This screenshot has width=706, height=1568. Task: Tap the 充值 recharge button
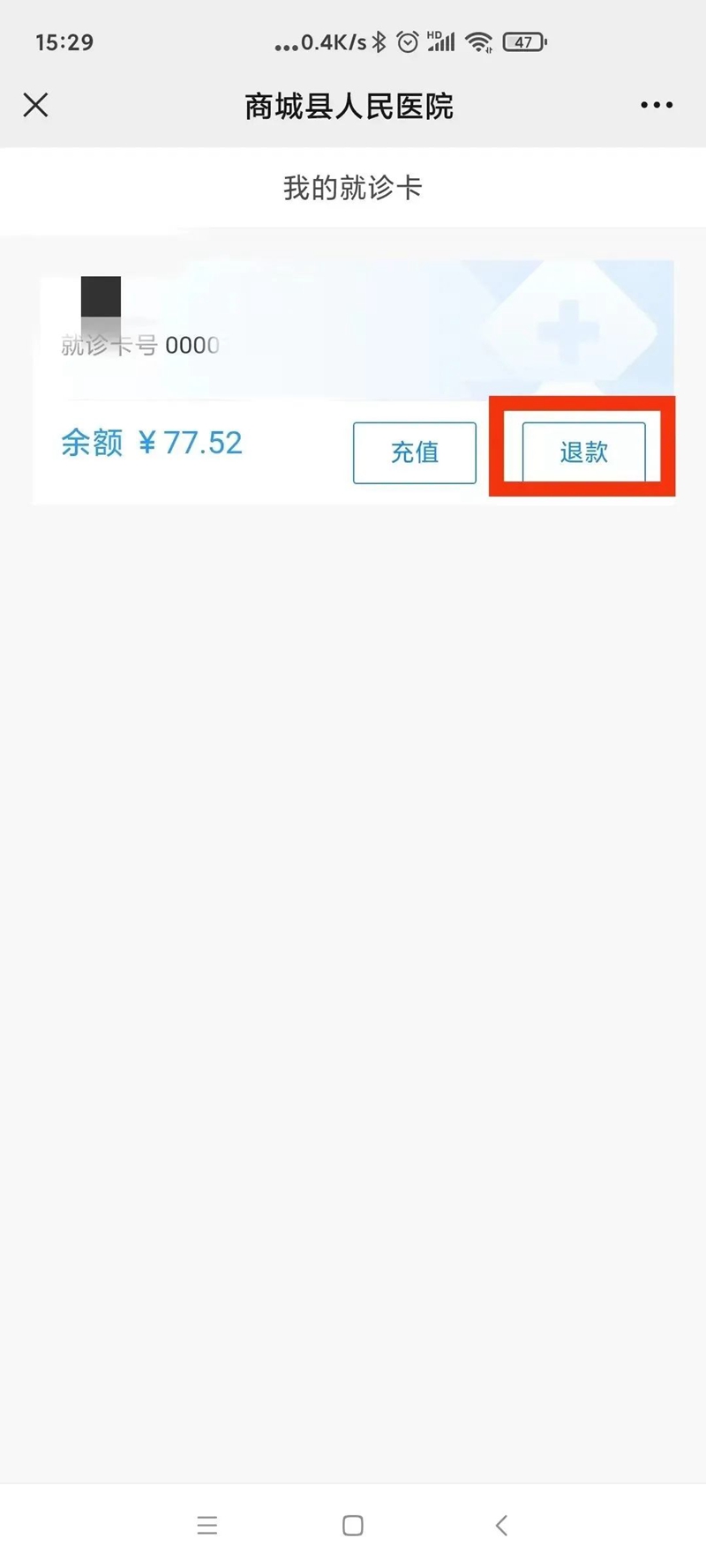click(x=414, y=452)
